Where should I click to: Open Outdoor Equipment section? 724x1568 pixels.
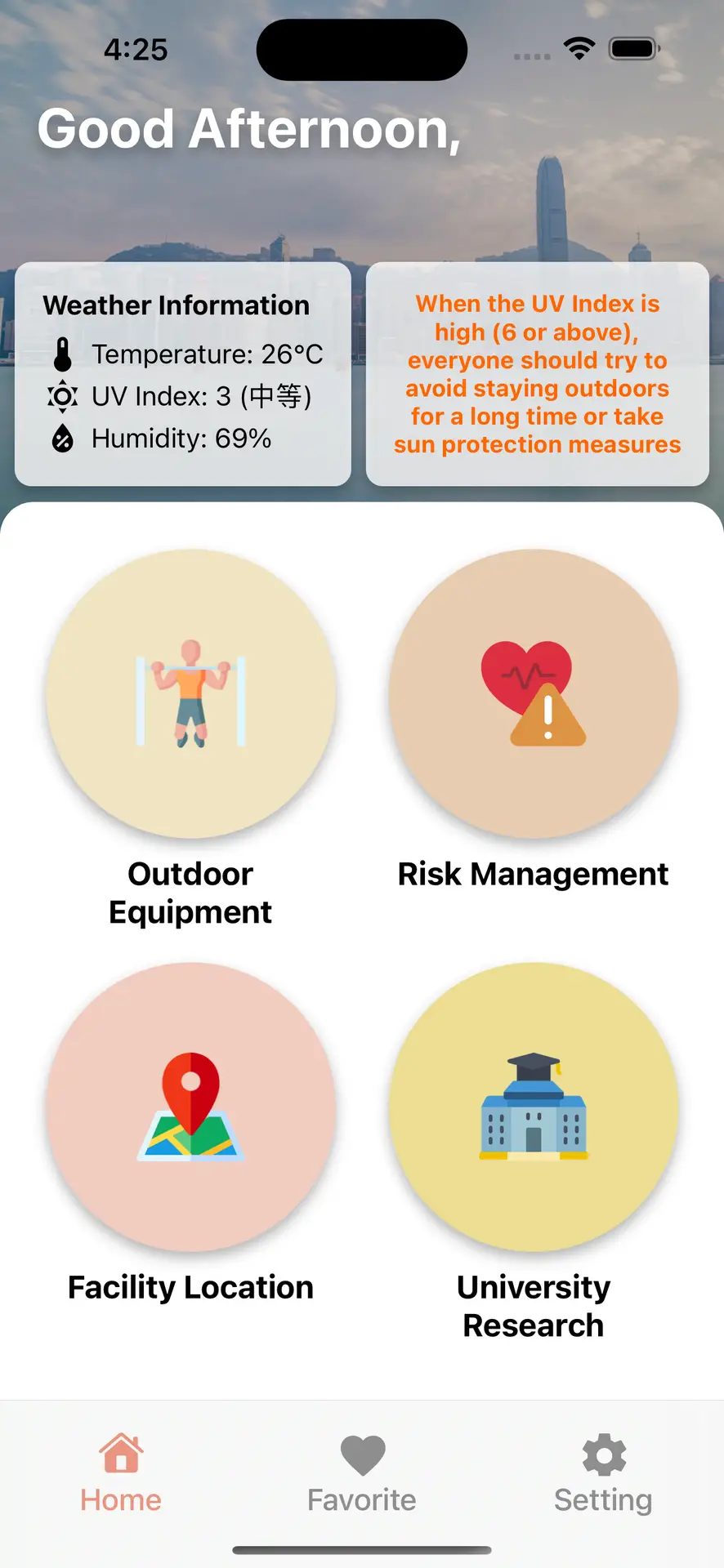coord(190,694)
